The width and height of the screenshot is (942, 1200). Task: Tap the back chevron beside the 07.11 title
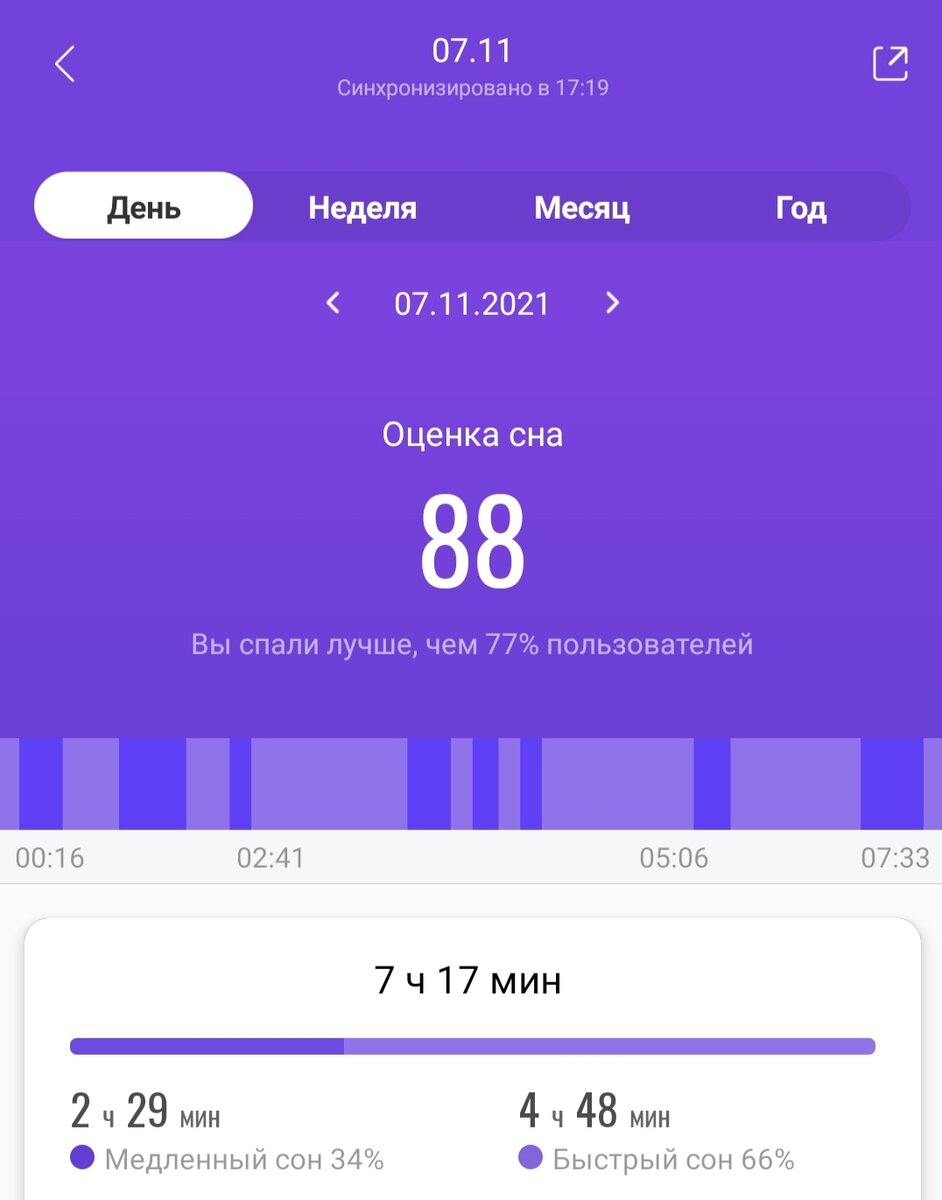click(x=64, y=63)
